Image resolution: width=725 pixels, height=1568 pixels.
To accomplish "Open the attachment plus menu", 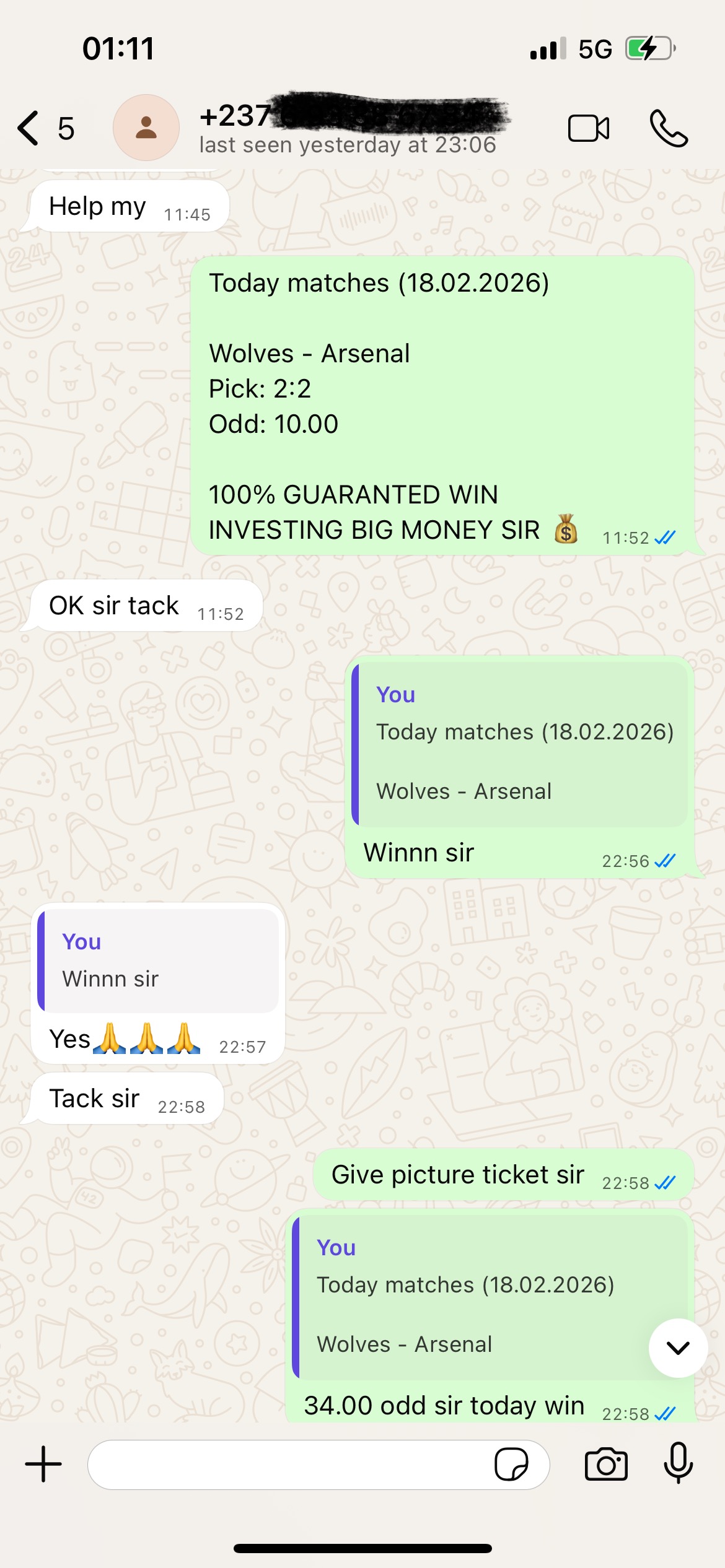I will click(43, 1465).
